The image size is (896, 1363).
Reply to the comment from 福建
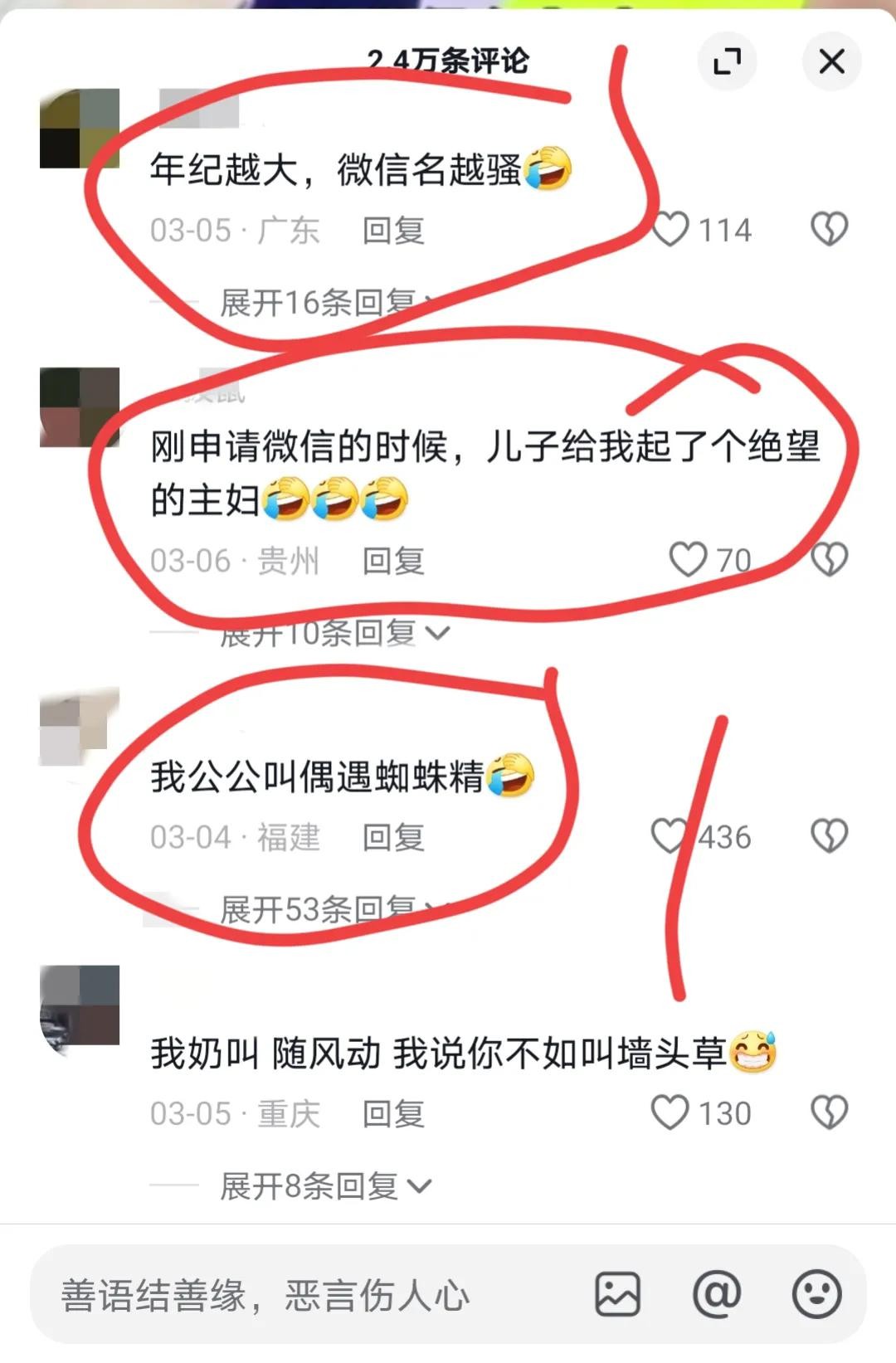point(393,838)
